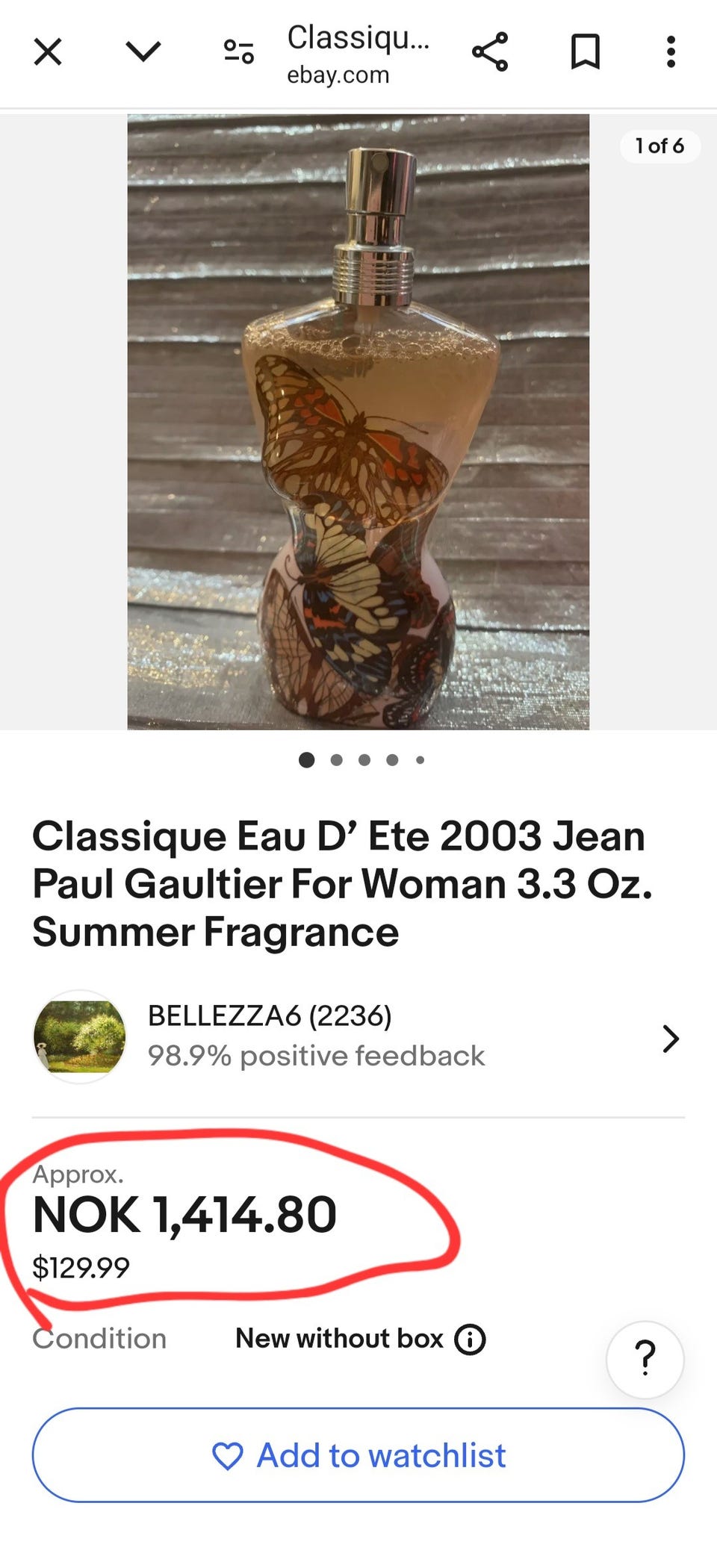Screen dimensions: 717x1568
Task: Open the three-dot overflow menu
Action: pyautogui.click(x=670, y=52)
